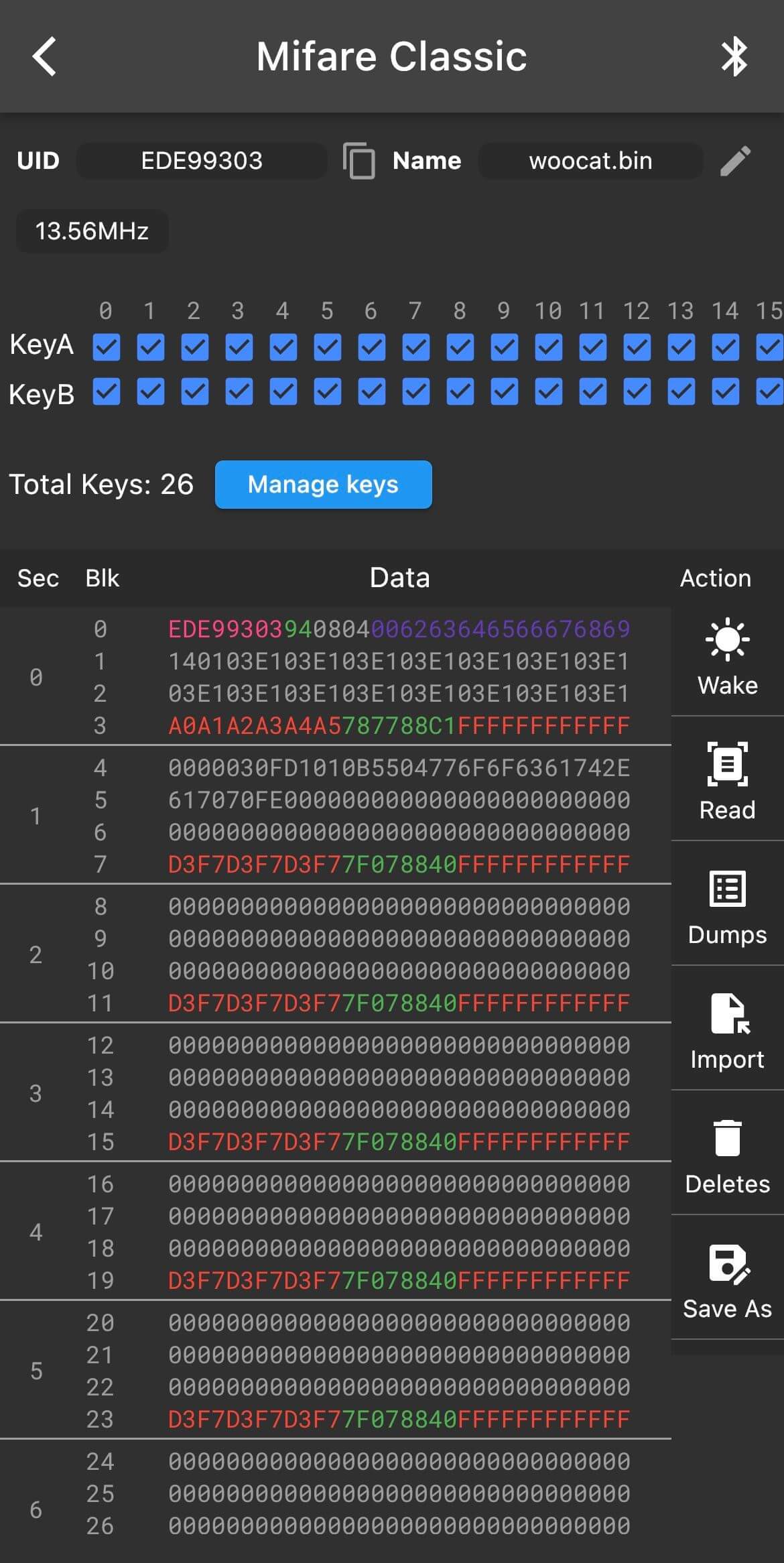Toggle KeyA checkbox for sector 7

click(415, 347)
